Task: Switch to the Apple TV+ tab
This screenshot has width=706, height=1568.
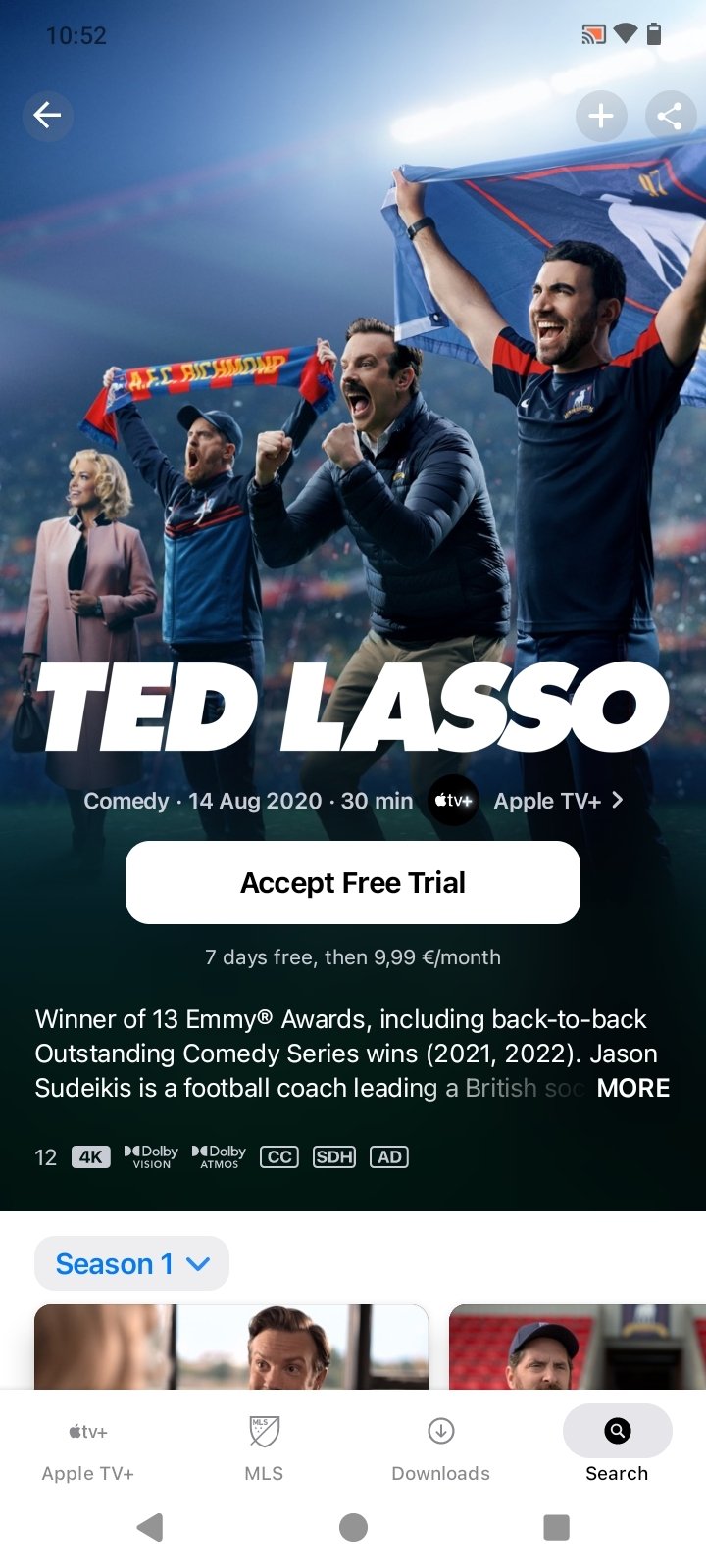Action: [x=88, y=1448]
